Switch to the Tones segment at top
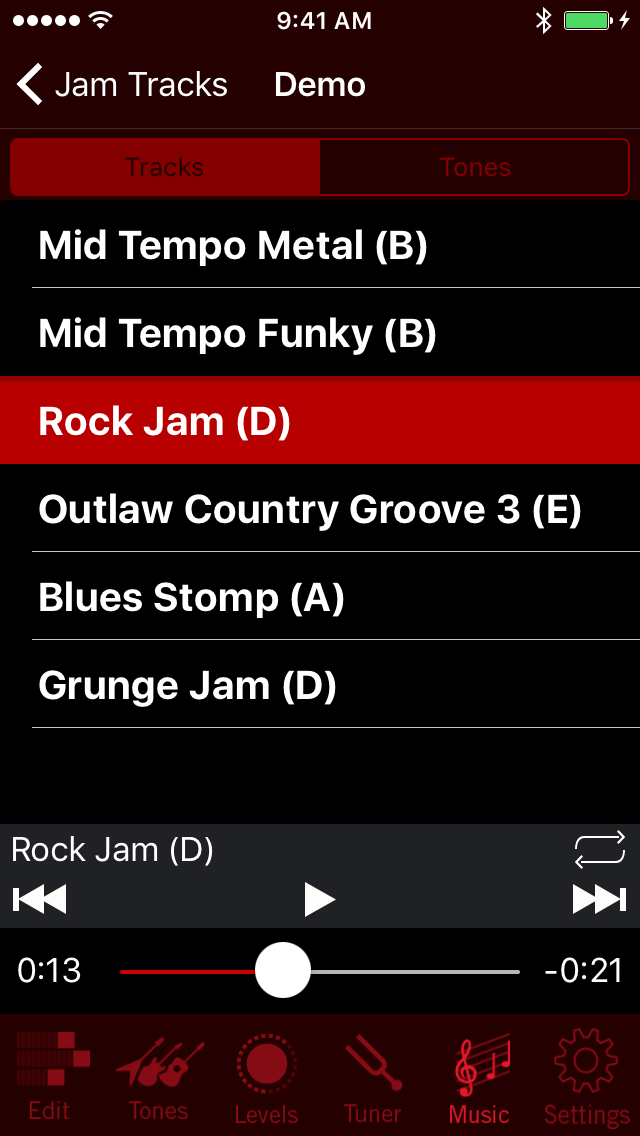 coord(475,167)
